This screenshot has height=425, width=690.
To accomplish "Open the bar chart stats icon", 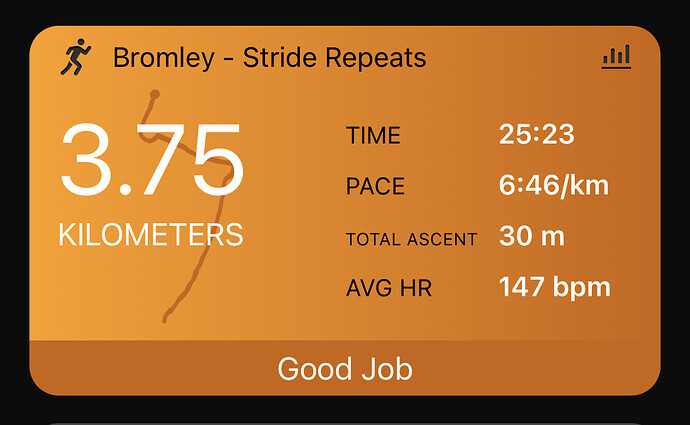I will pos(616,56).
